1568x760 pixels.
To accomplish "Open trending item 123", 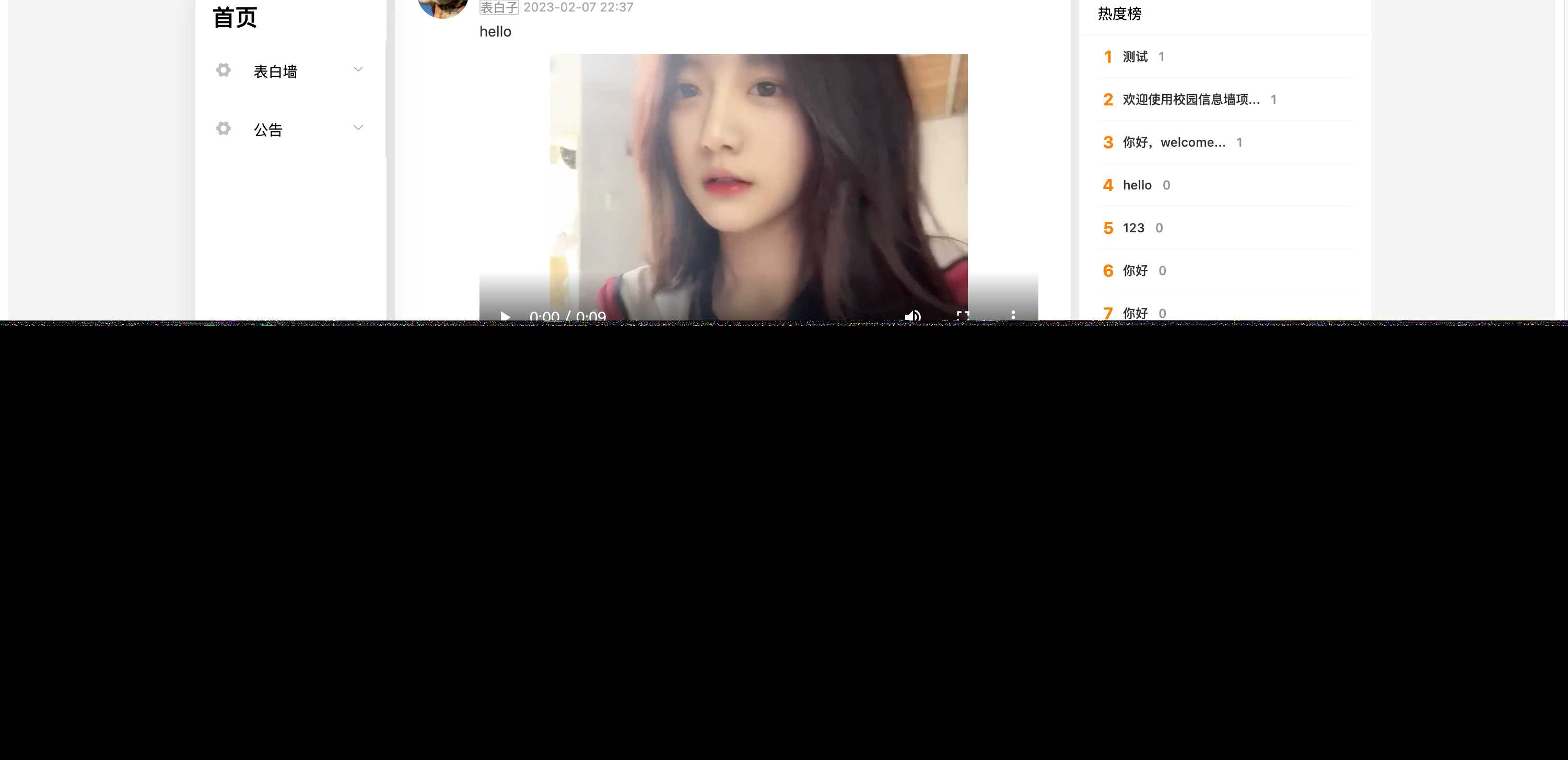I will tap(1133, 228).
